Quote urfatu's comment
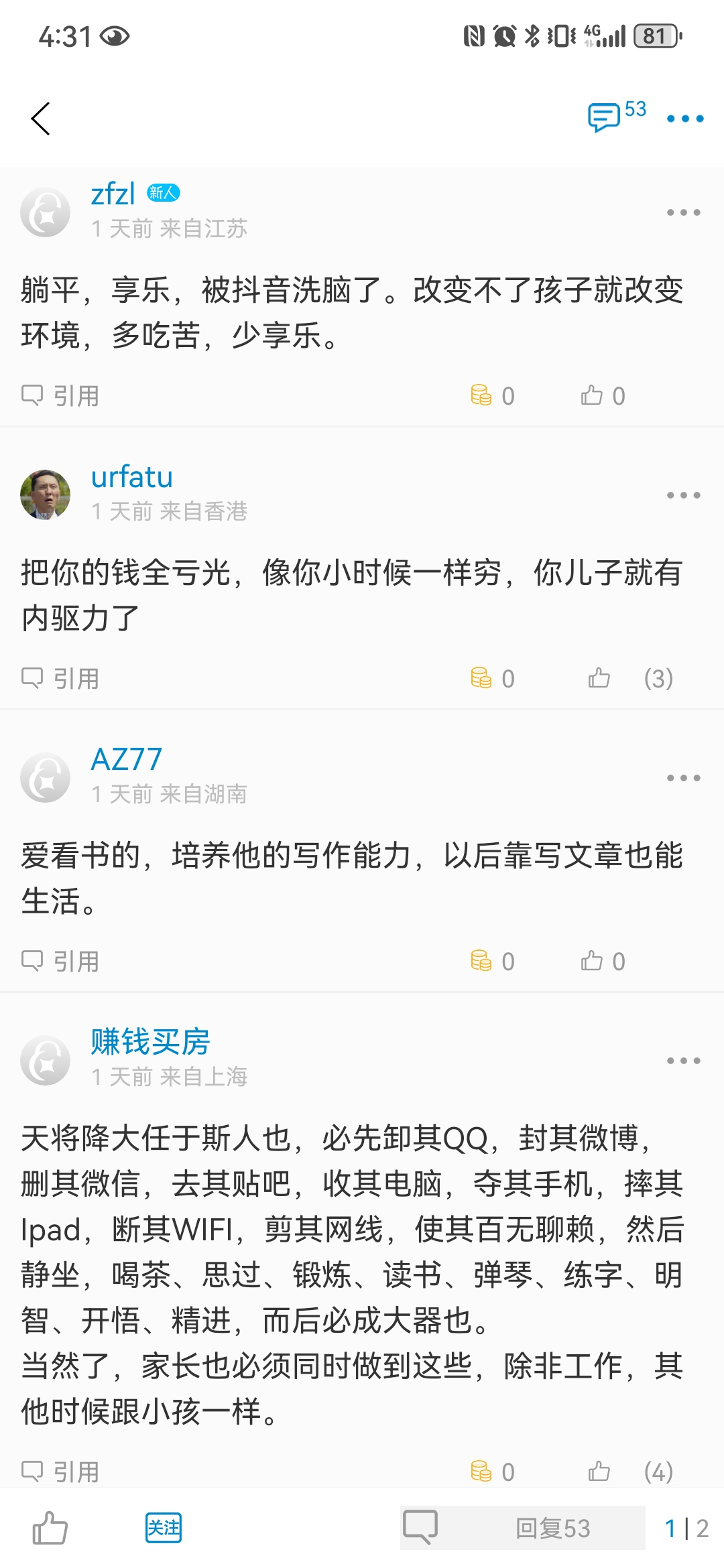Viewport: 724px width, 1568px height. (60, 679)
